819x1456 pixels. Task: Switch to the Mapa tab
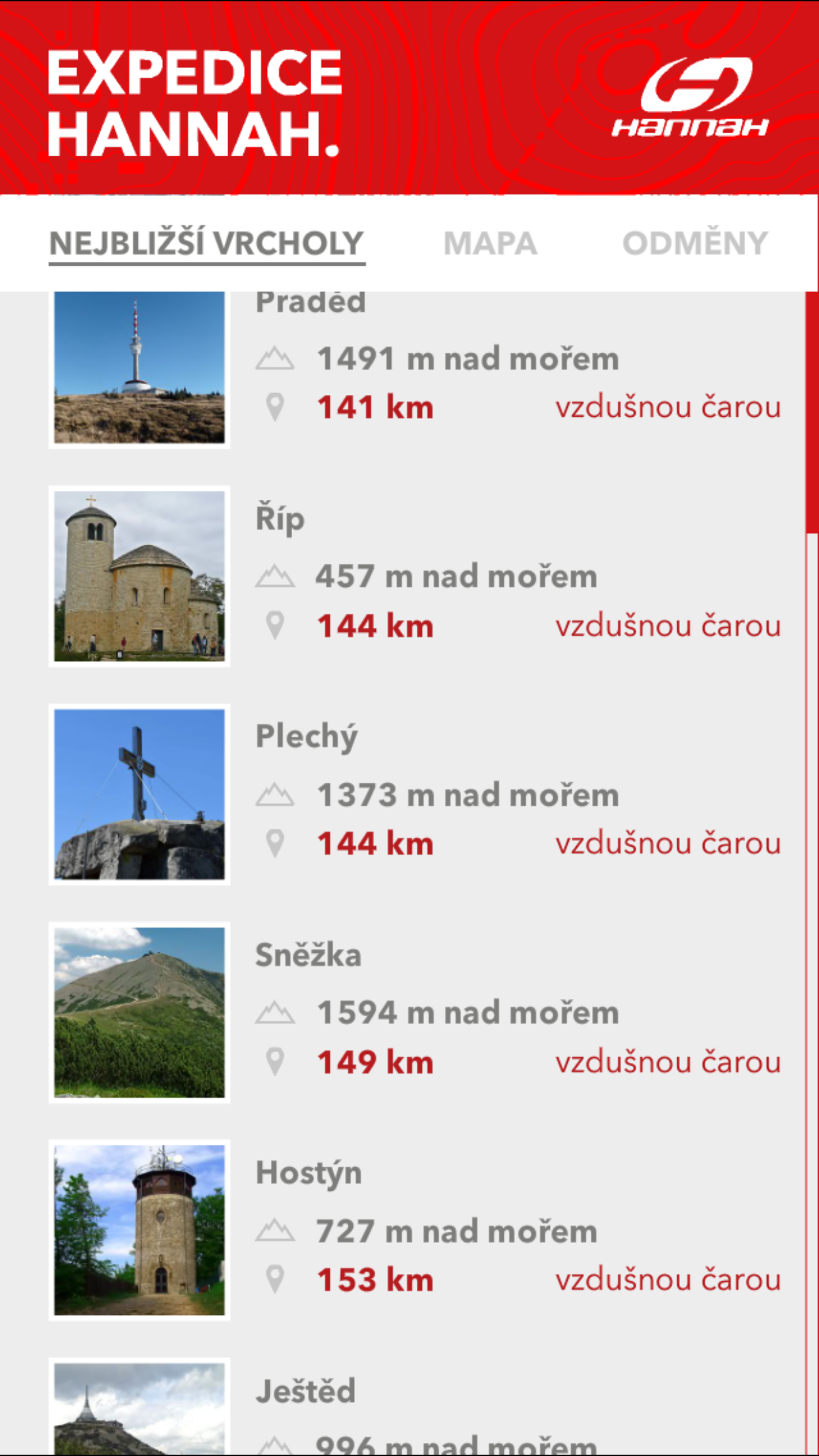(x=490, y=243)
